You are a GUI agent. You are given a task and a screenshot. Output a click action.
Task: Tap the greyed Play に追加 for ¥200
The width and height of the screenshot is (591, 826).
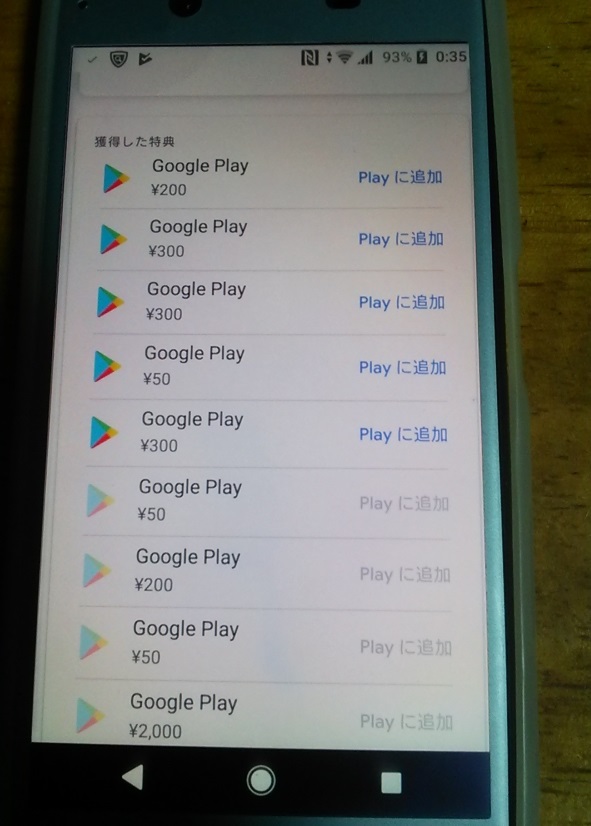pyautogui.click(x=405, y=574)
